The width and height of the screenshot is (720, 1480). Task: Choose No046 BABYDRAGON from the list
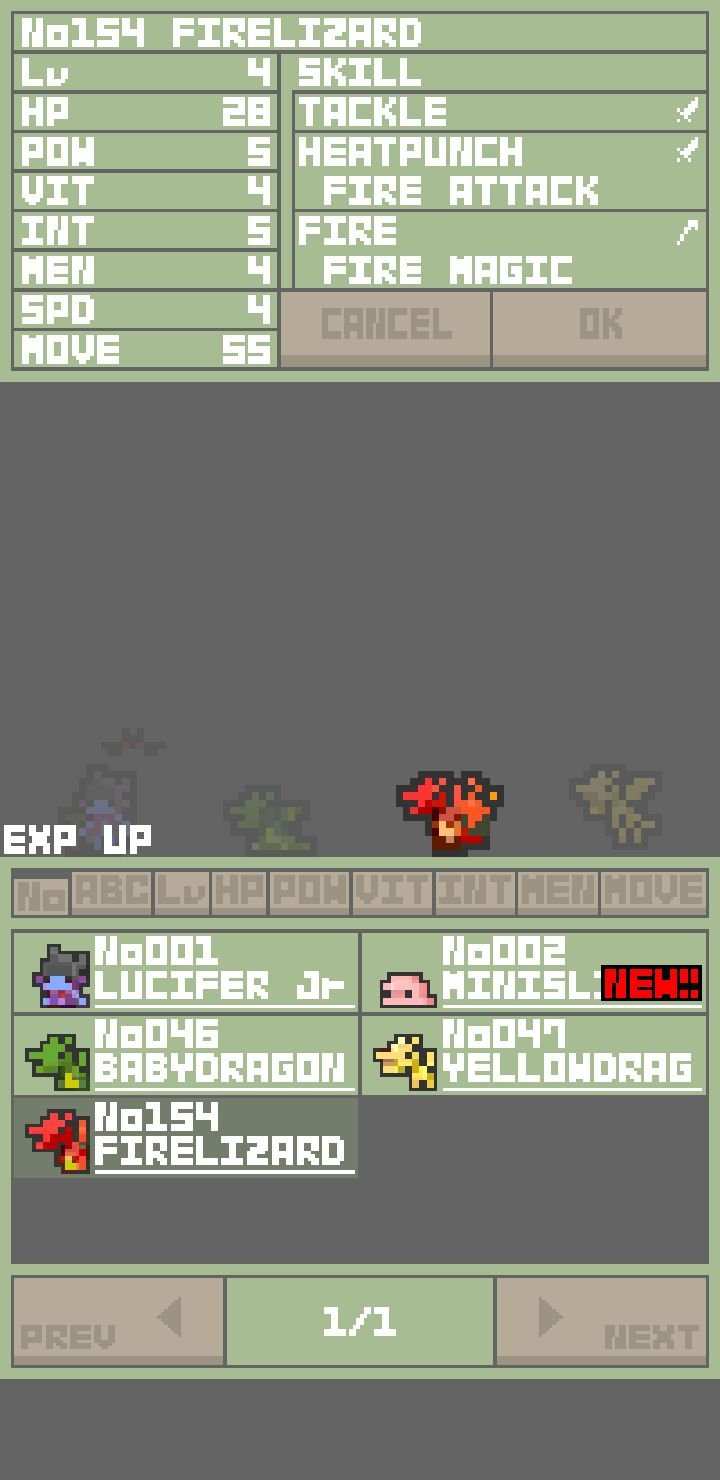pos(186,1054)
